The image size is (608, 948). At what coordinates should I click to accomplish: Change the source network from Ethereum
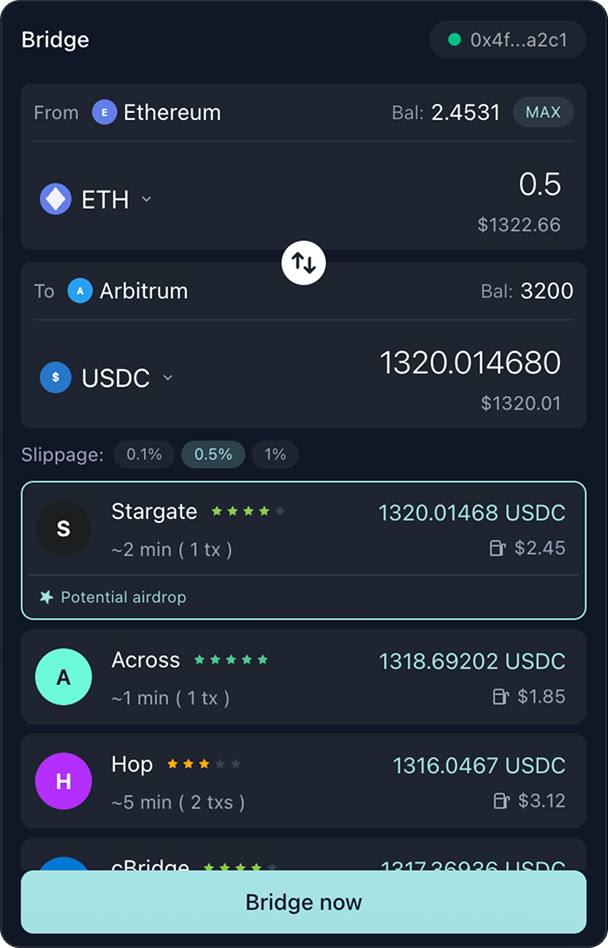click(157, 113)
